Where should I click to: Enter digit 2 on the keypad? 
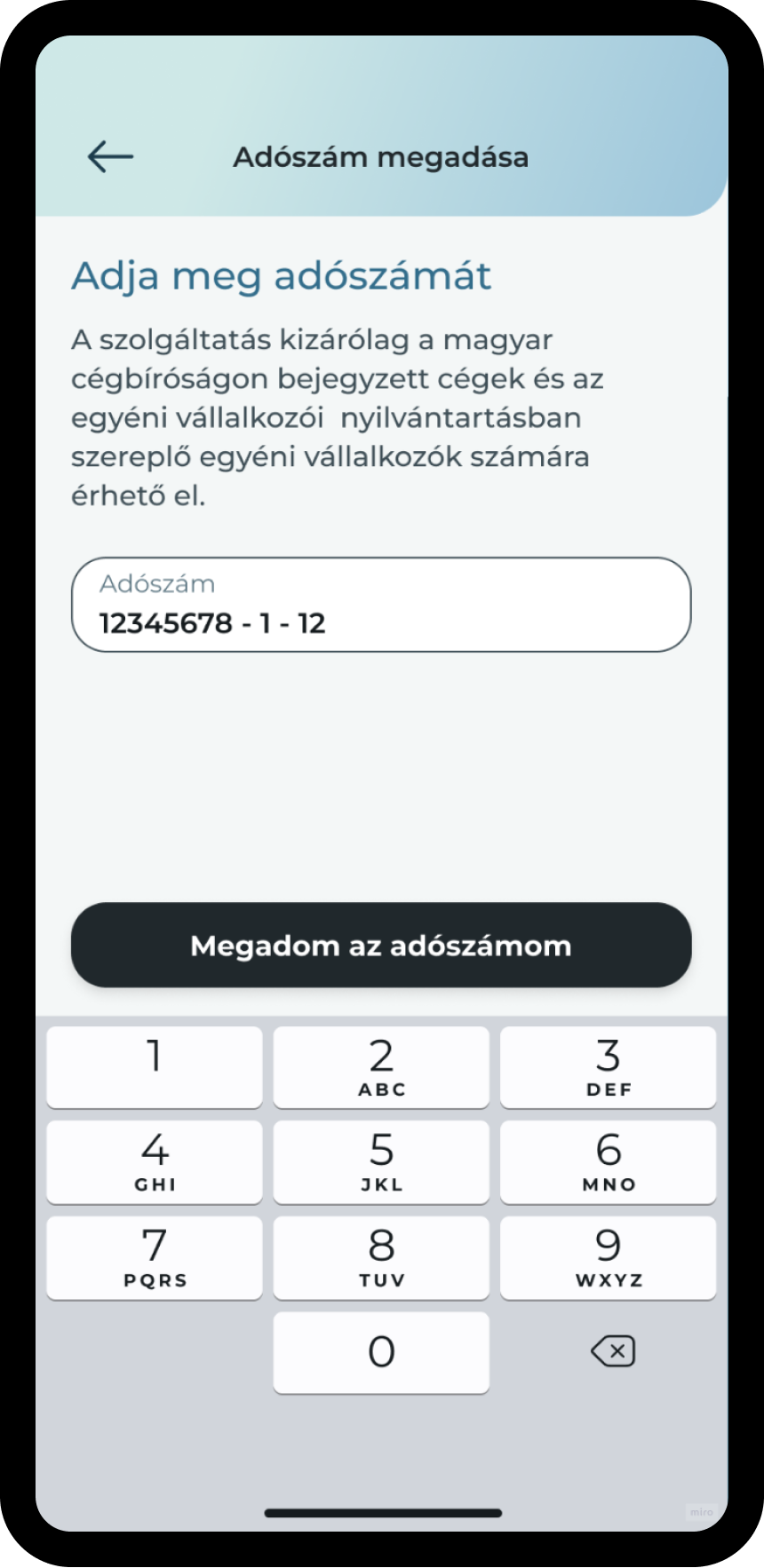click(381, 1067)
